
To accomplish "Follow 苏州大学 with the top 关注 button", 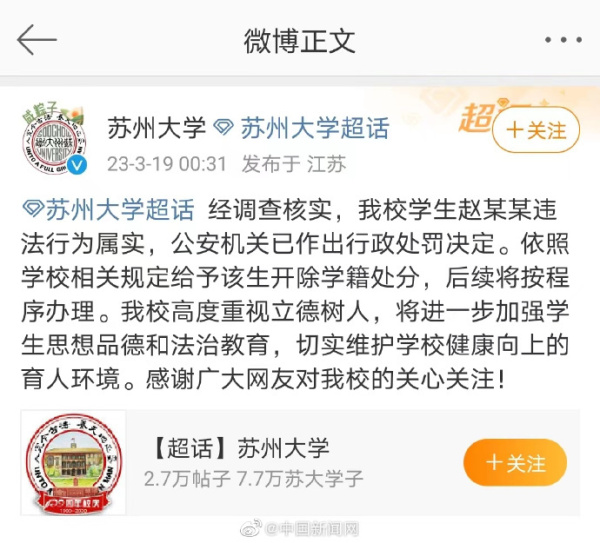I will coord(535,130).
